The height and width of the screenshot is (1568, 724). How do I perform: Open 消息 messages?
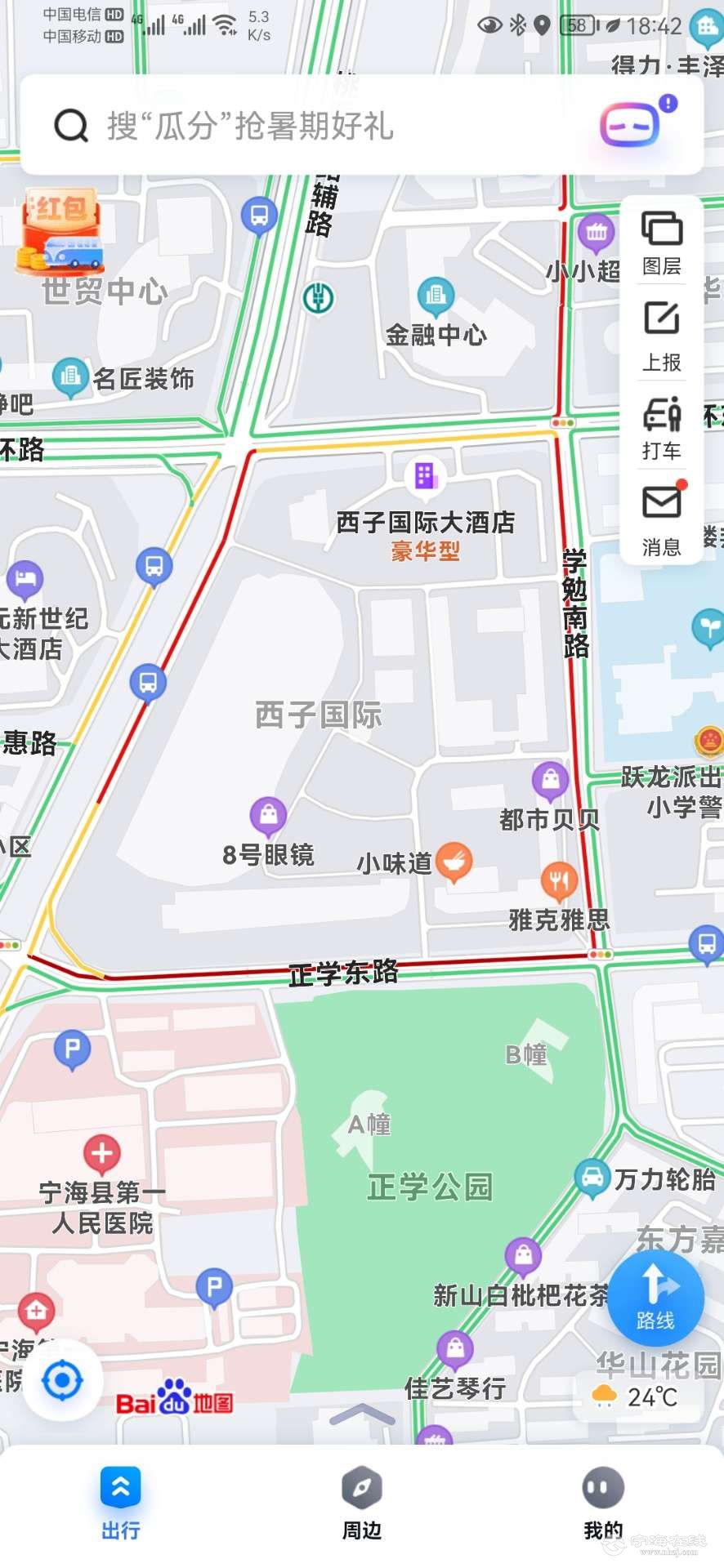pos(661,519)
